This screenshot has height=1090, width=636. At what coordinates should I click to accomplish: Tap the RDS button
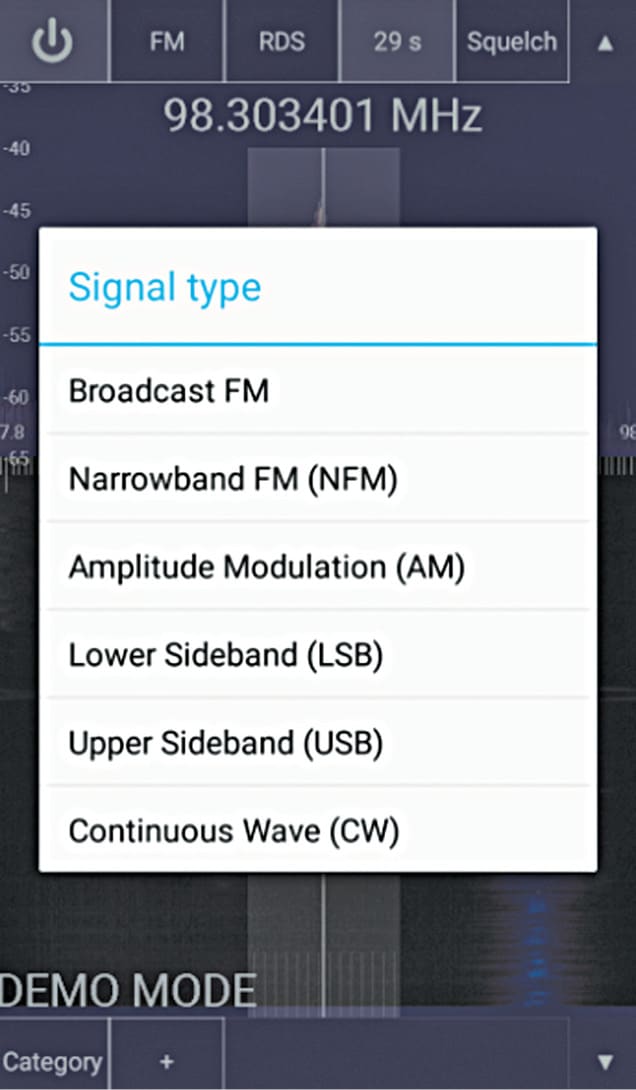pyautogui.click(x=282, y=42)
